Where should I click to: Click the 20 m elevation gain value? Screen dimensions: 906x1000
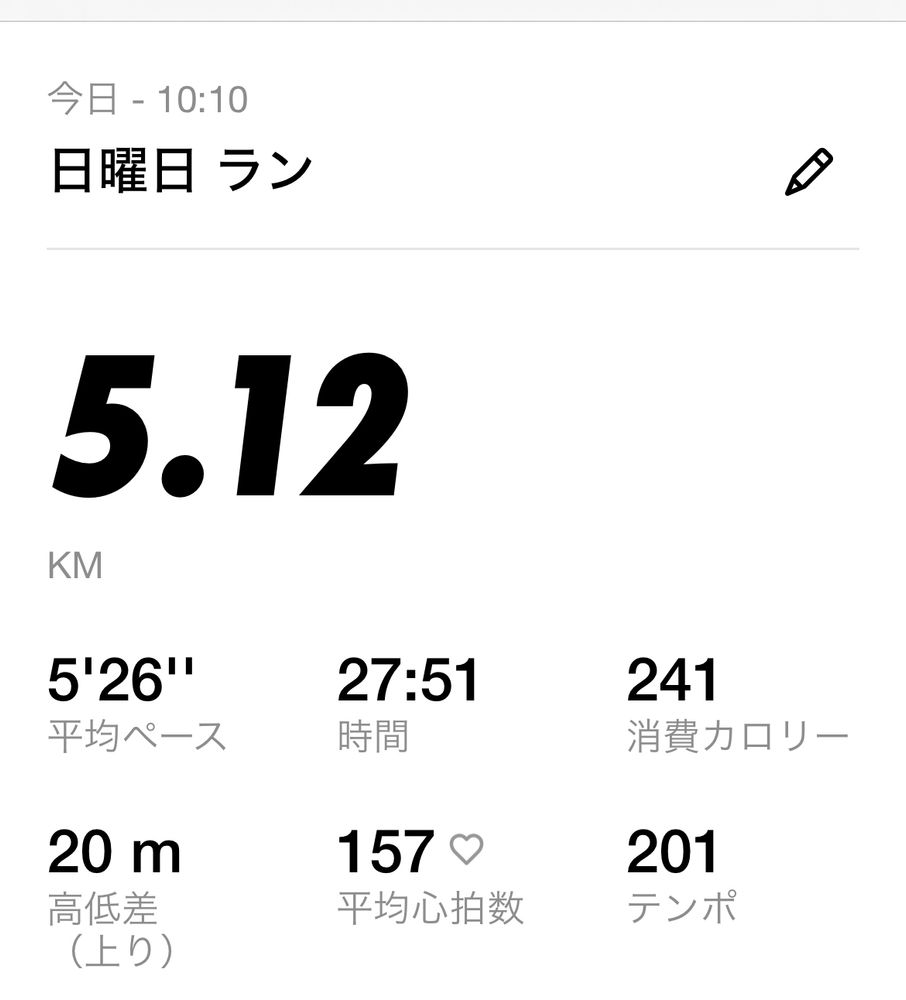[x=115, y=852]
